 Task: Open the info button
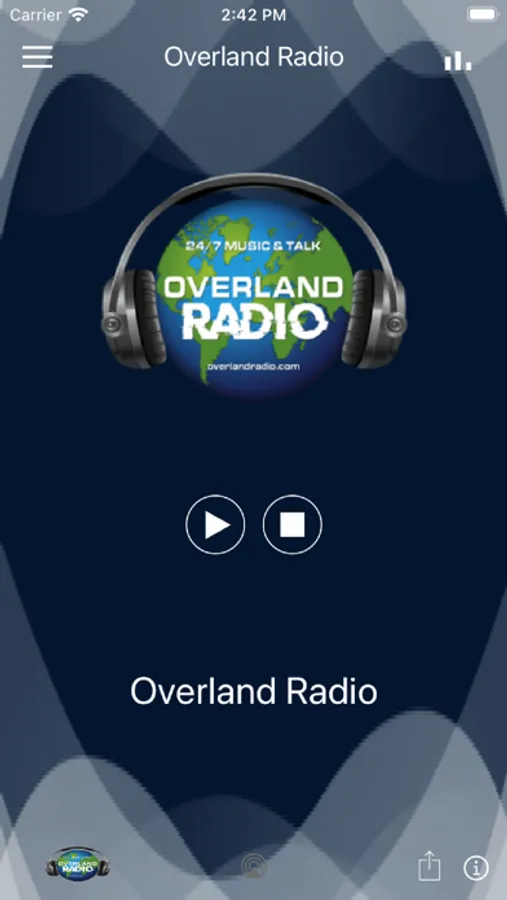pos(476,868)
